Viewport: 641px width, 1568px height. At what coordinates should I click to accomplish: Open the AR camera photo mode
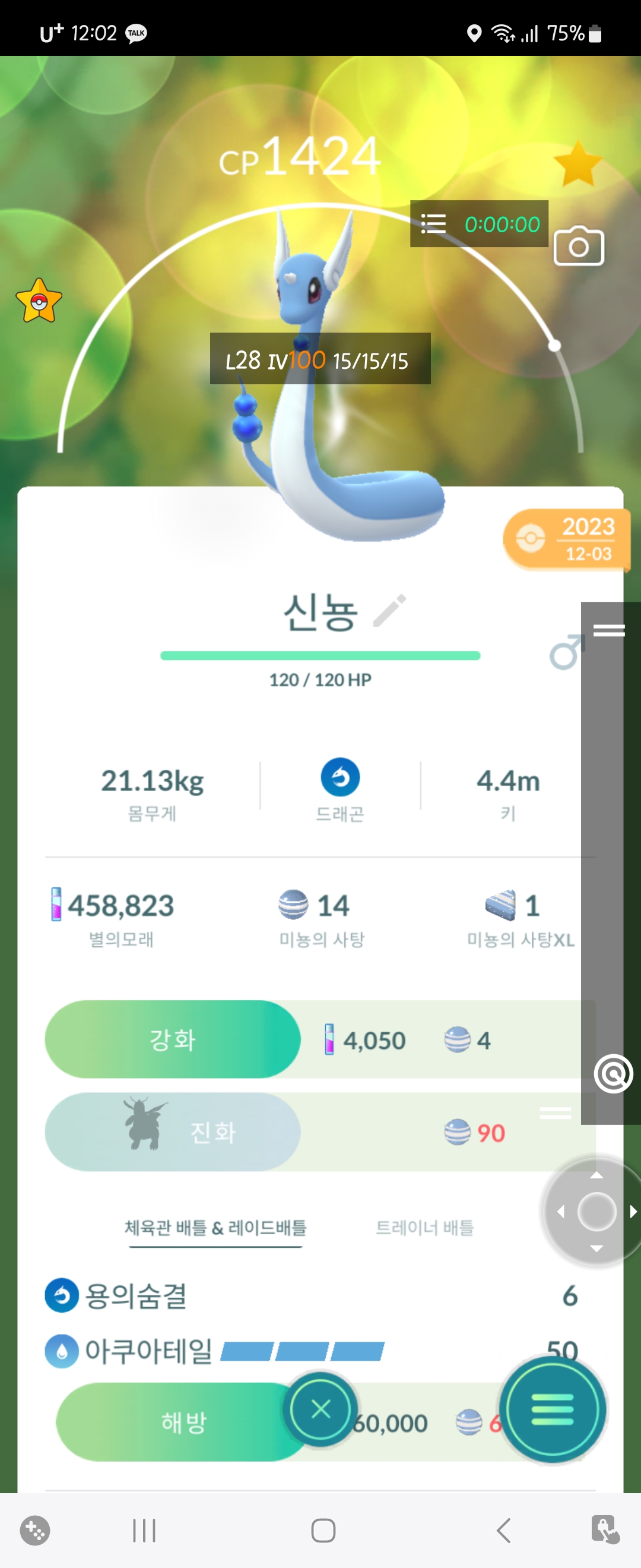578,246
